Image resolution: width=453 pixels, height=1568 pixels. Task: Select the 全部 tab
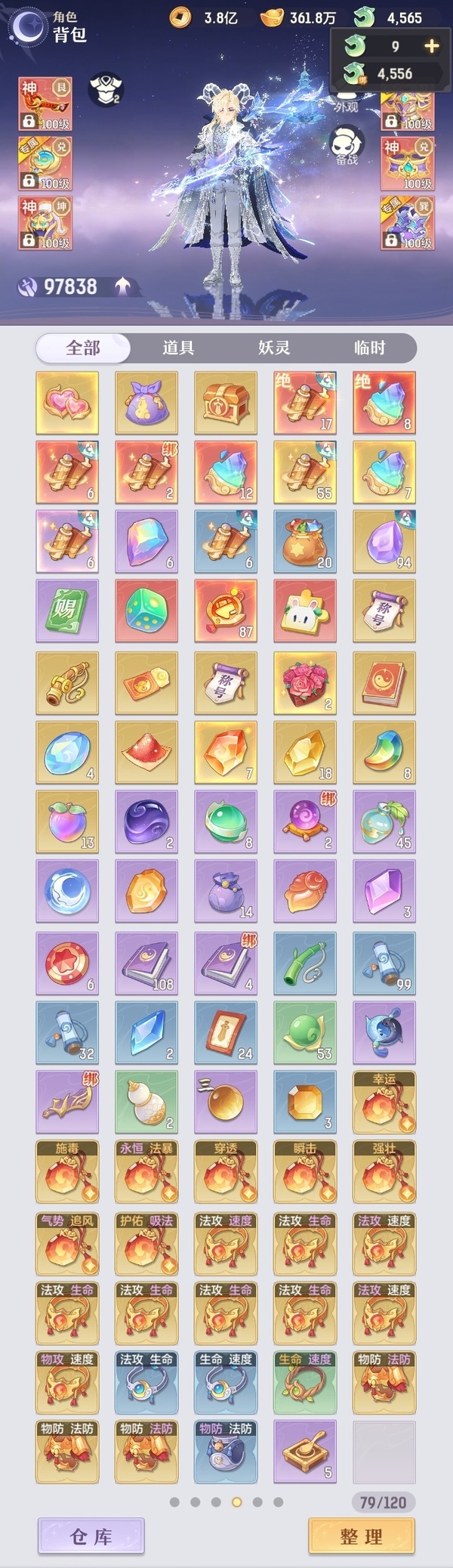(x=83, y=348)
